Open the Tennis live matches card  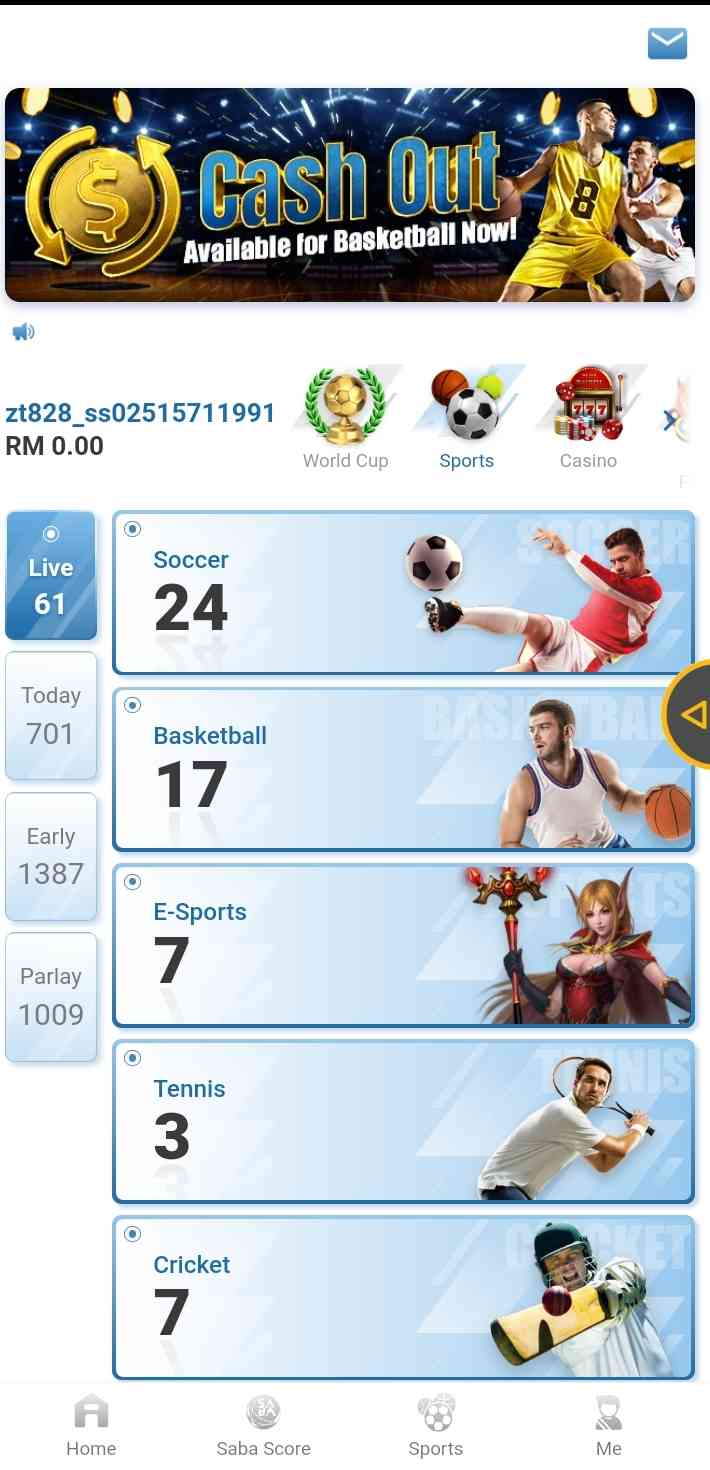pyautogui.click(x=404, y=1121)
